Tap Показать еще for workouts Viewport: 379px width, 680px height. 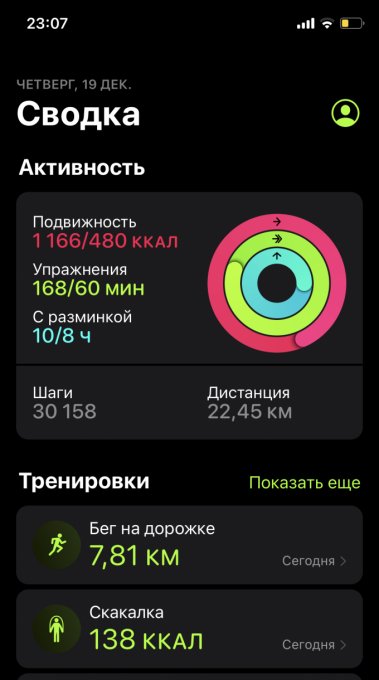tap(304, 483)
